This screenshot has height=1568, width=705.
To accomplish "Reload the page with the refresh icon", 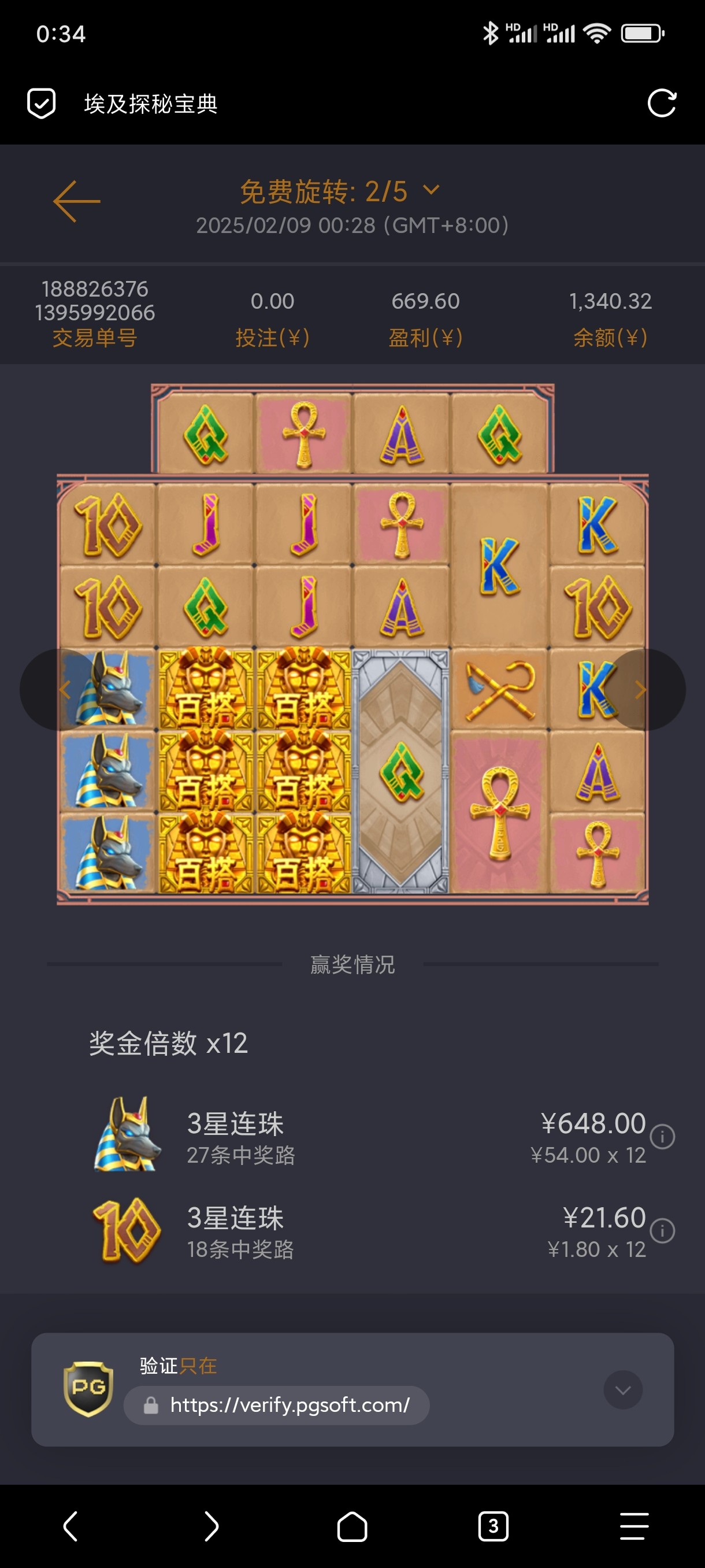I will point(661,103).
